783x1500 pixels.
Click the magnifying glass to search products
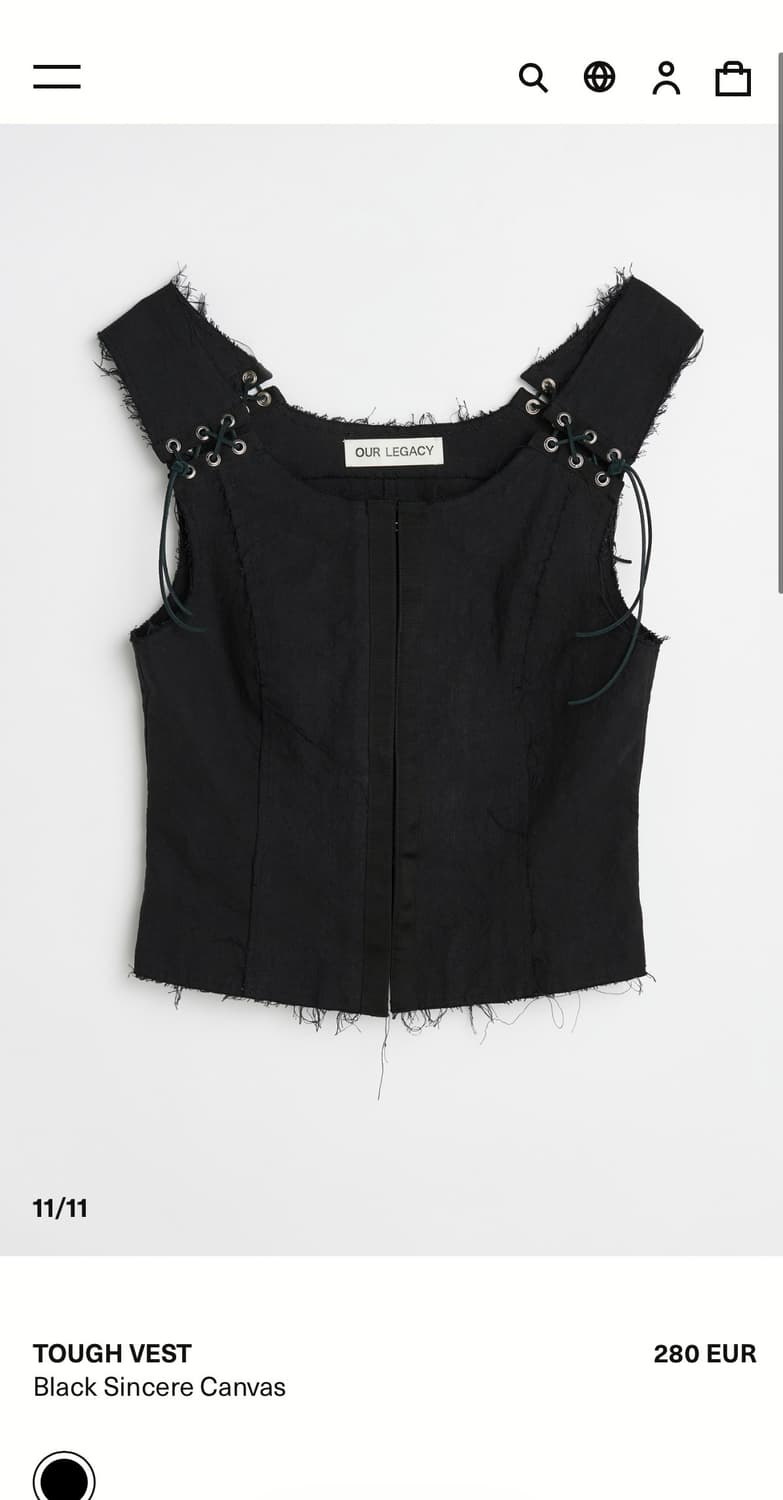point(534,77)
